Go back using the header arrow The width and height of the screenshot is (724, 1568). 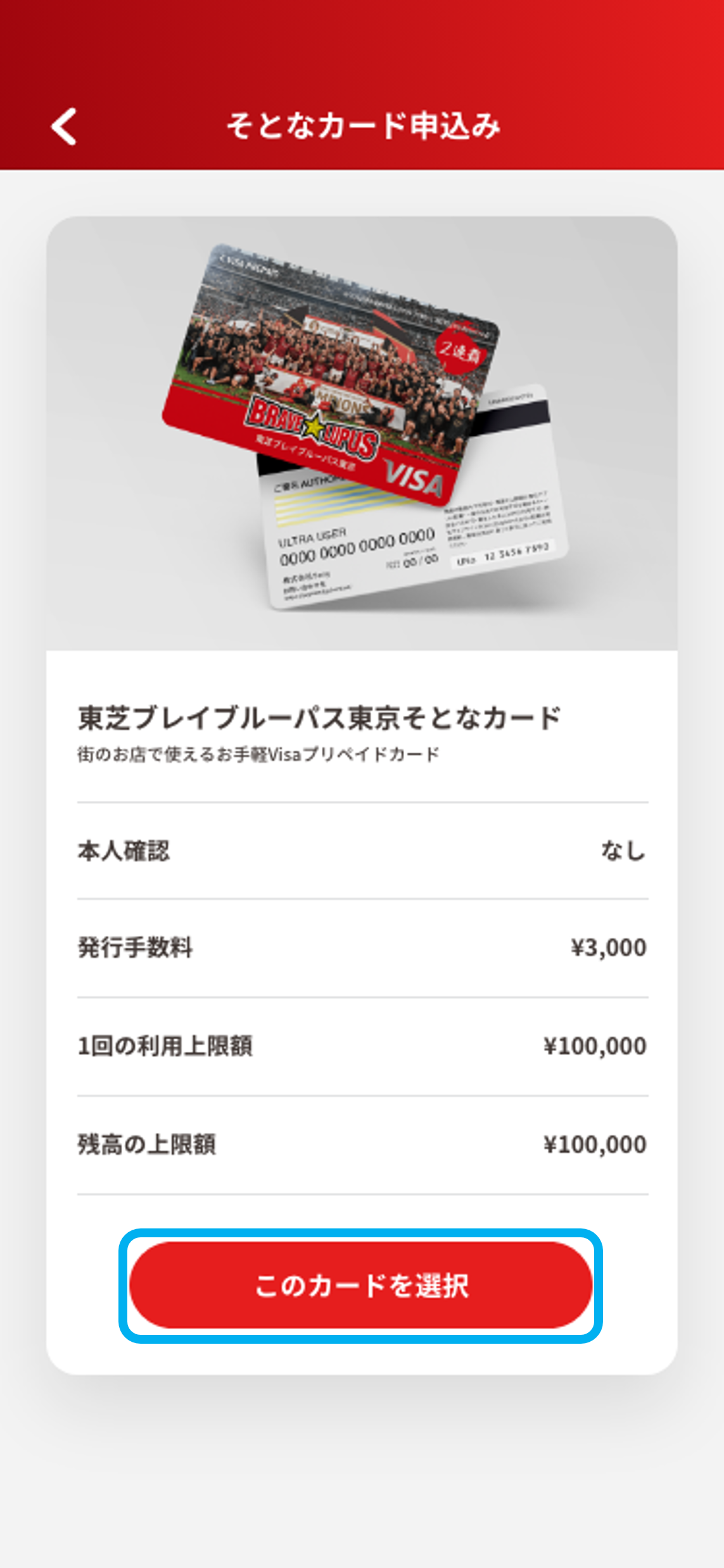[x=64, y=126]
